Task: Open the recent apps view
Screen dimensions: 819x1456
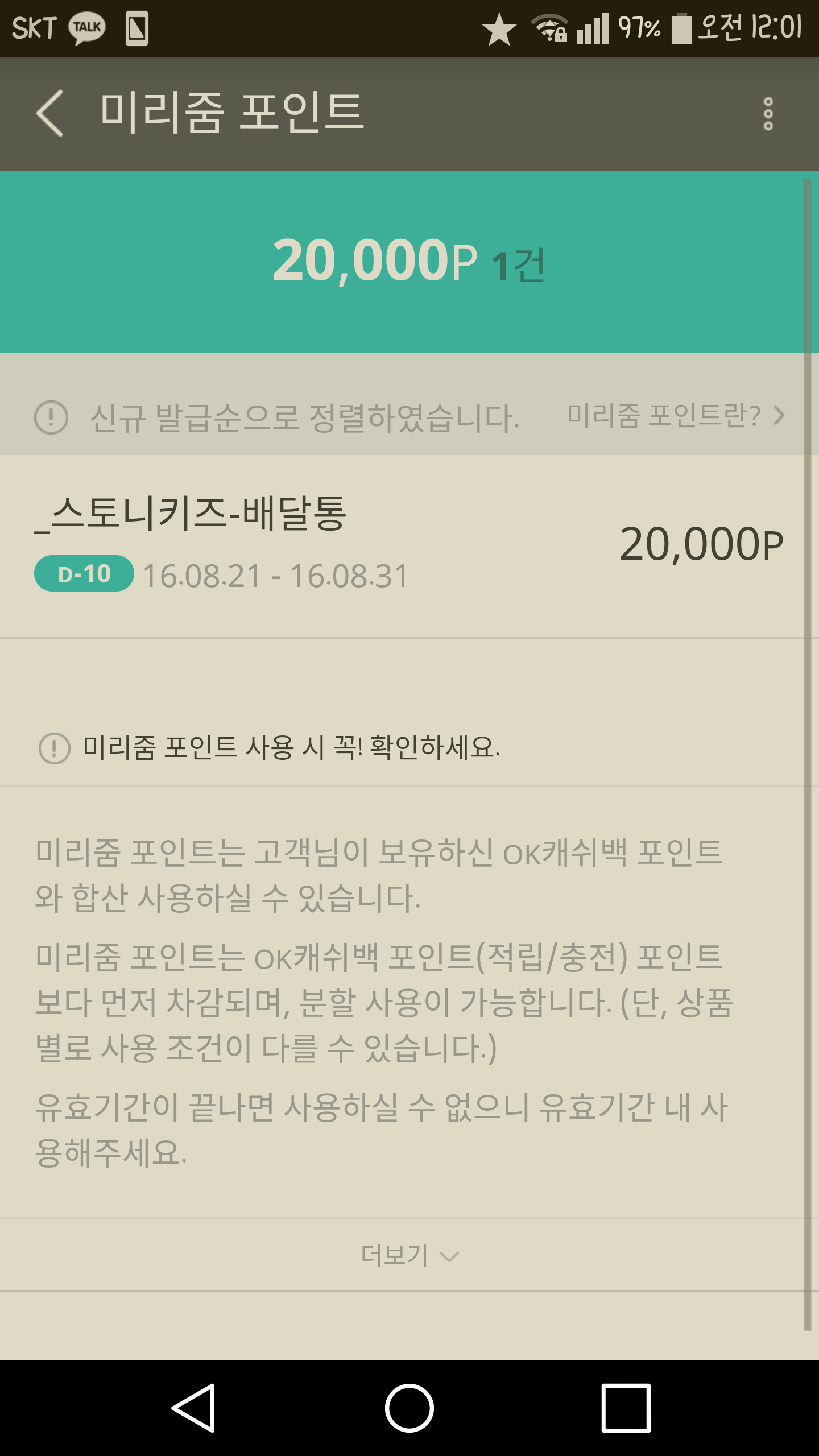Action: coord(625,1408)
